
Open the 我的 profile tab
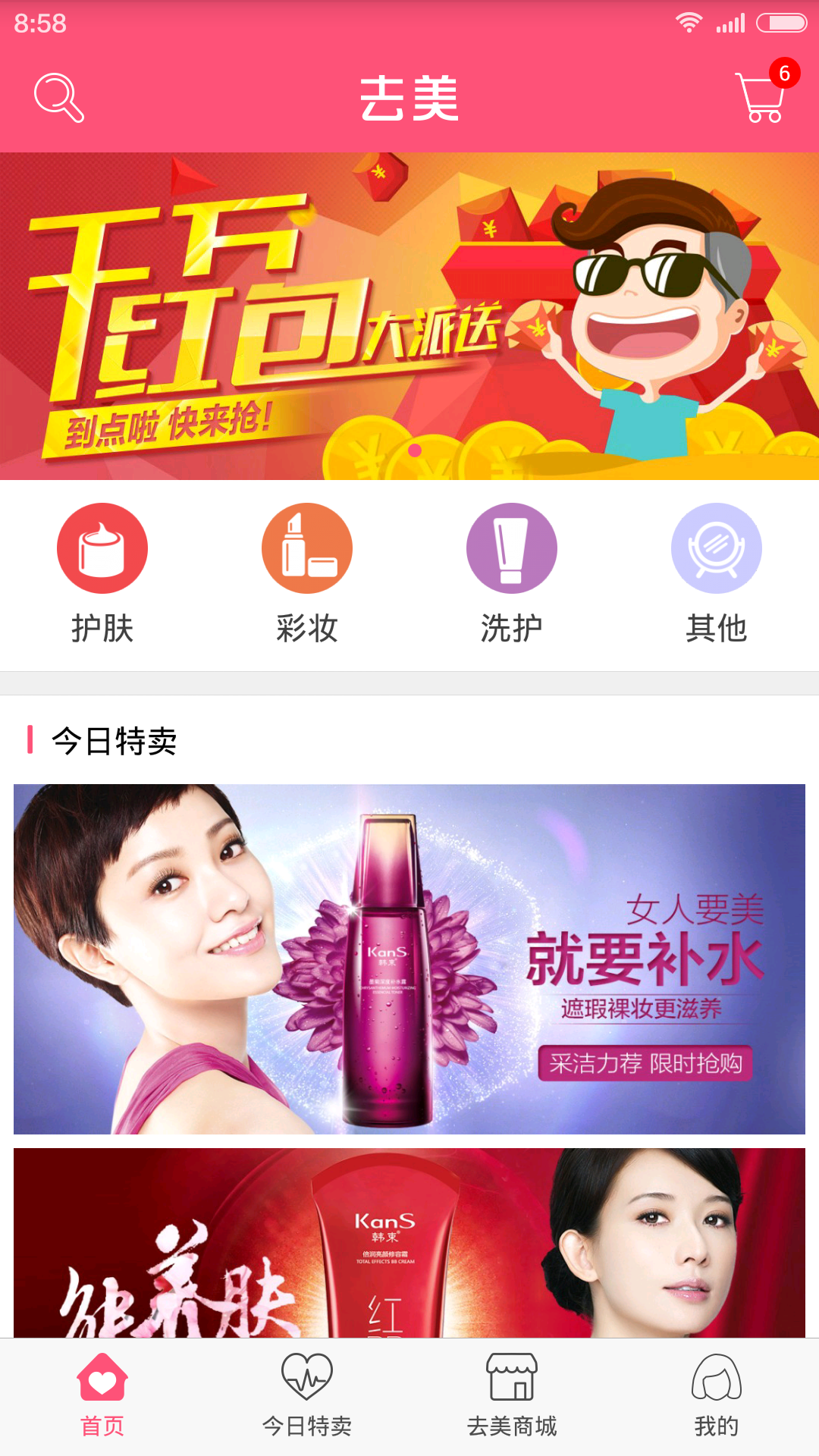[x=717, y=1397]
